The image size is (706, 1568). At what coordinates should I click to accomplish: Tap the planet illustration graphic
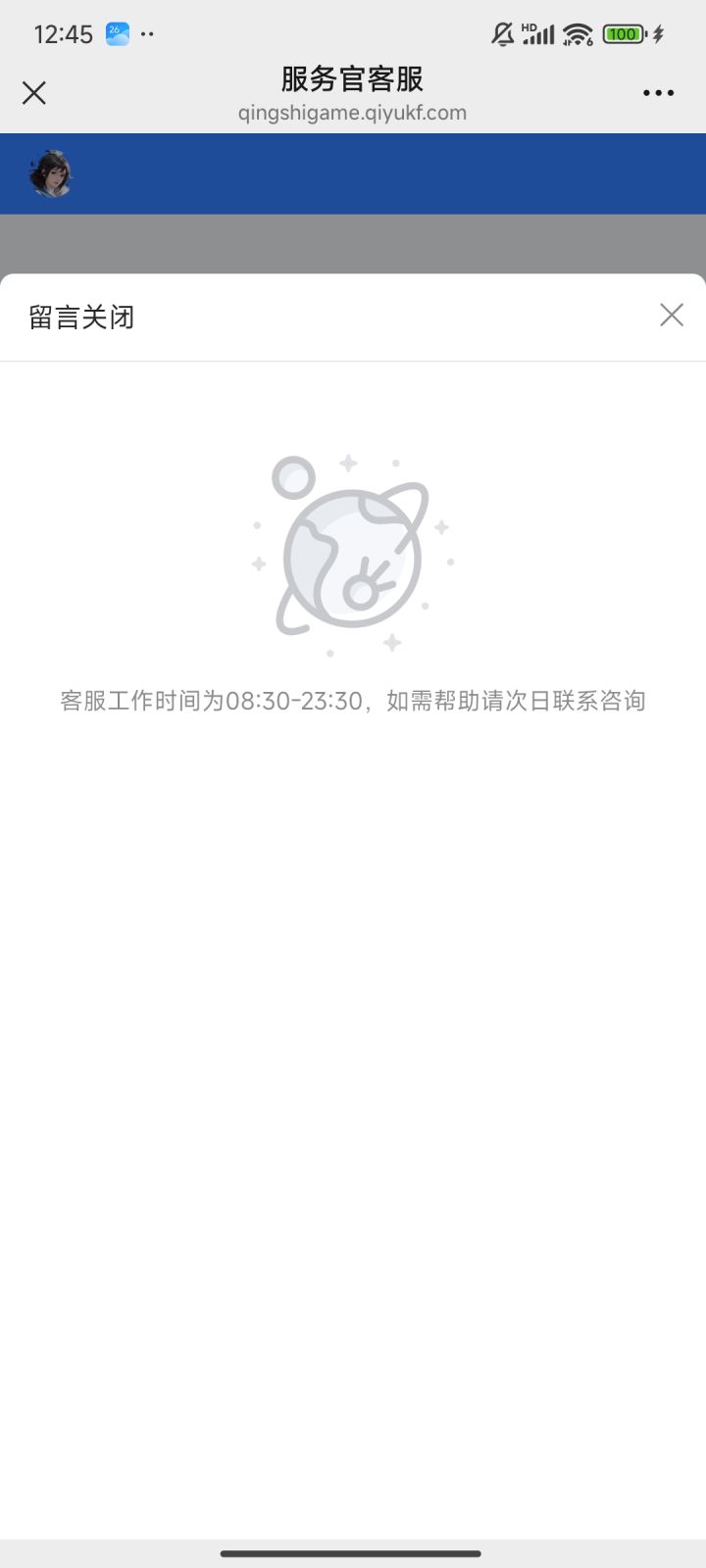(351, 551)
